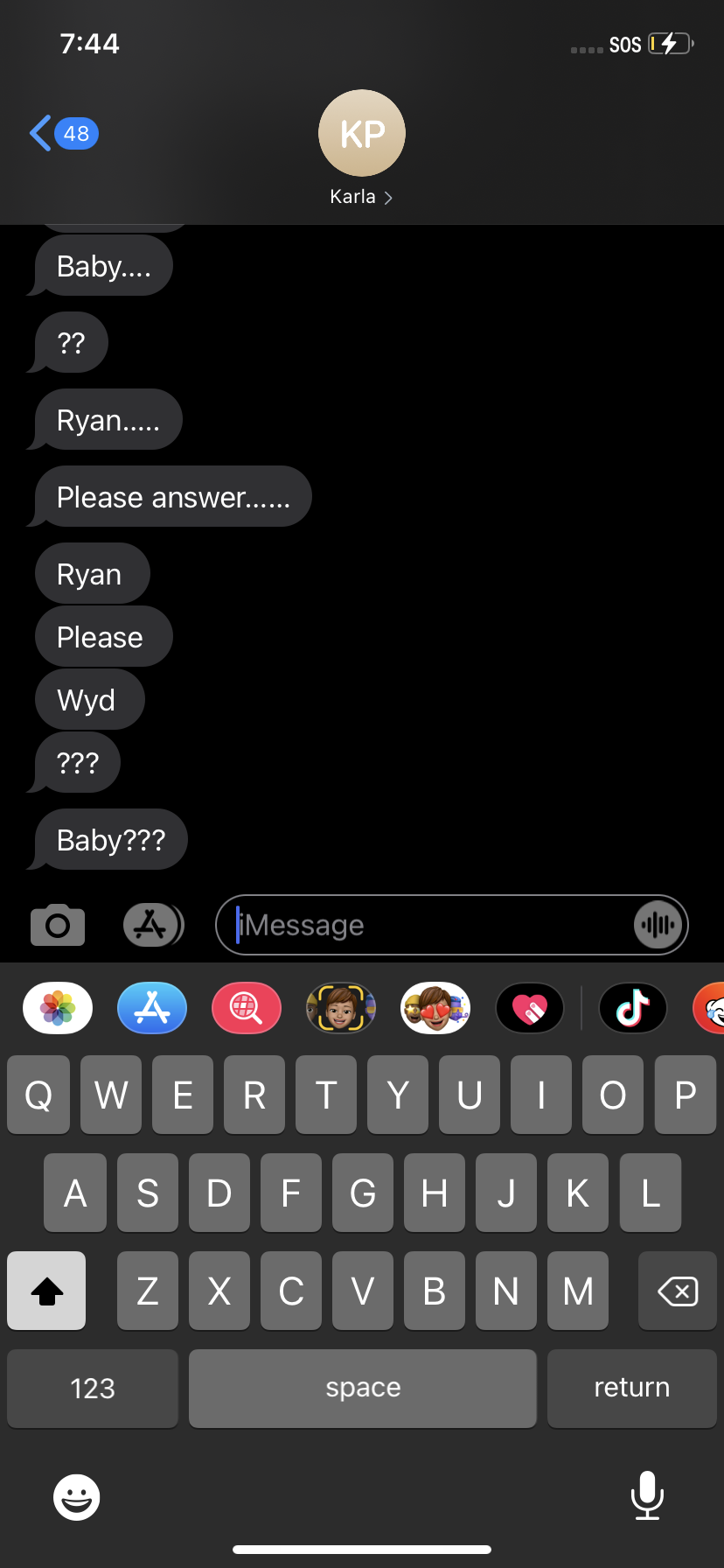Open the Photos app in the drawer
Screen dimensions: 724x1568
pyautogui.click(x=58, y=1008)
